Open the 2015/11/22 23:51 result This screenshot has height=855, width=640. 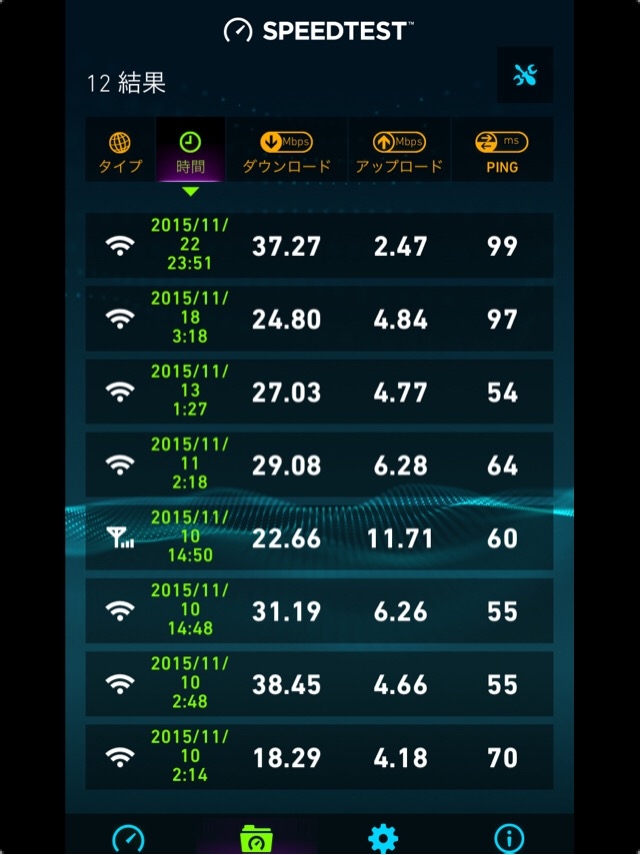[x=319, y=246]
